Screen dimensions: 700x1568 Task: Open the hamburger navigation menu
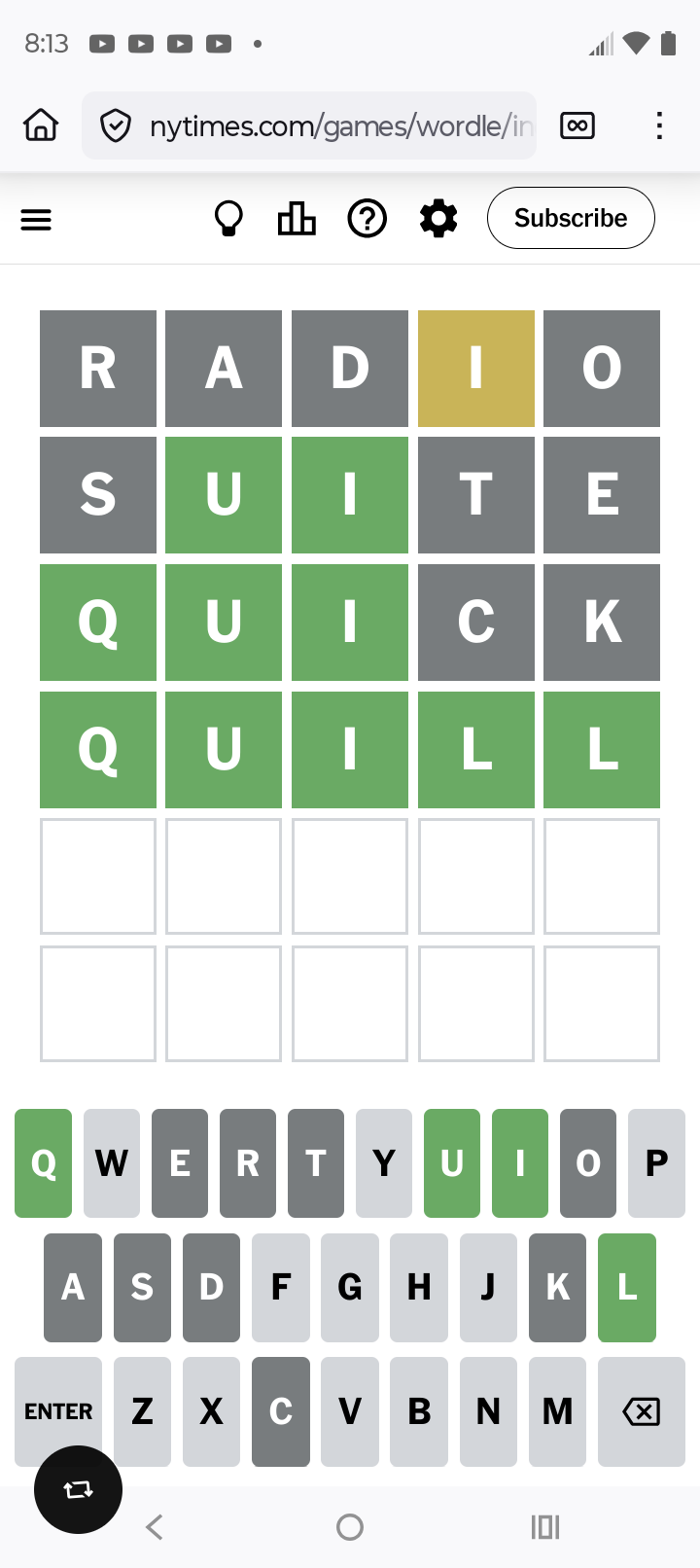[36, 220]
